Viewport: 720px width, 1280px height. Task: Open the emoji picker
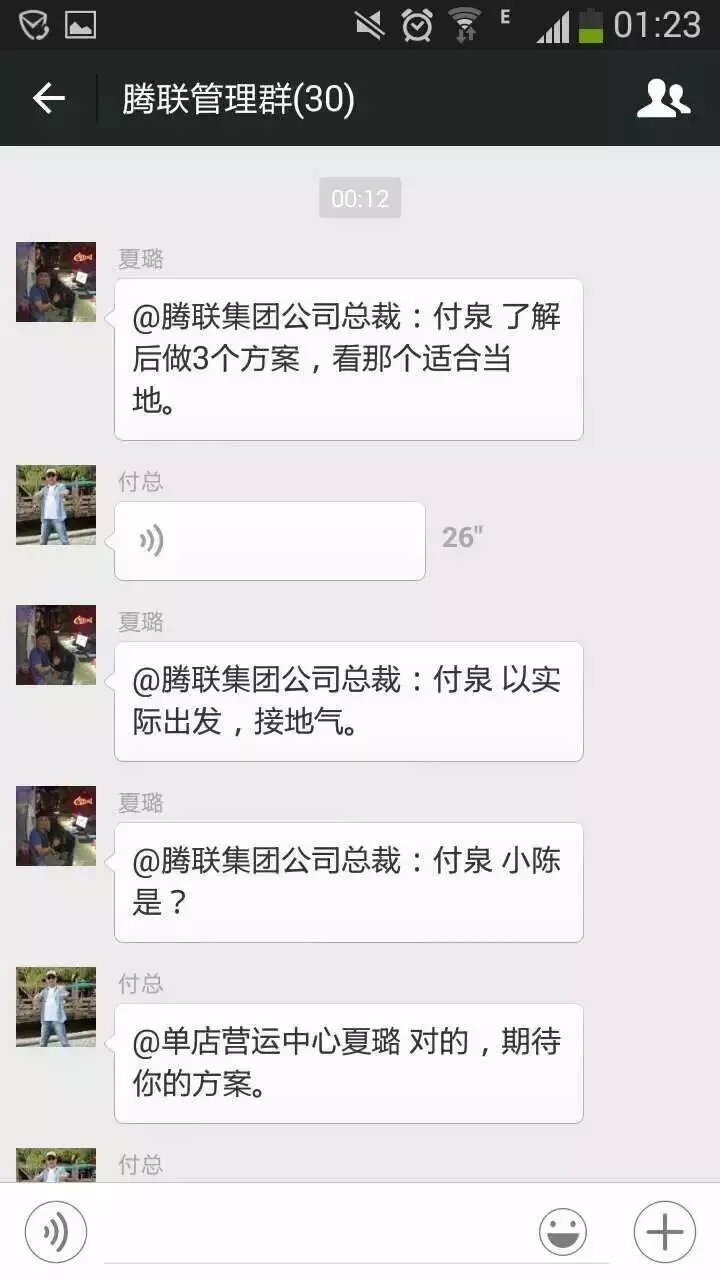(x=563, y=1232)
